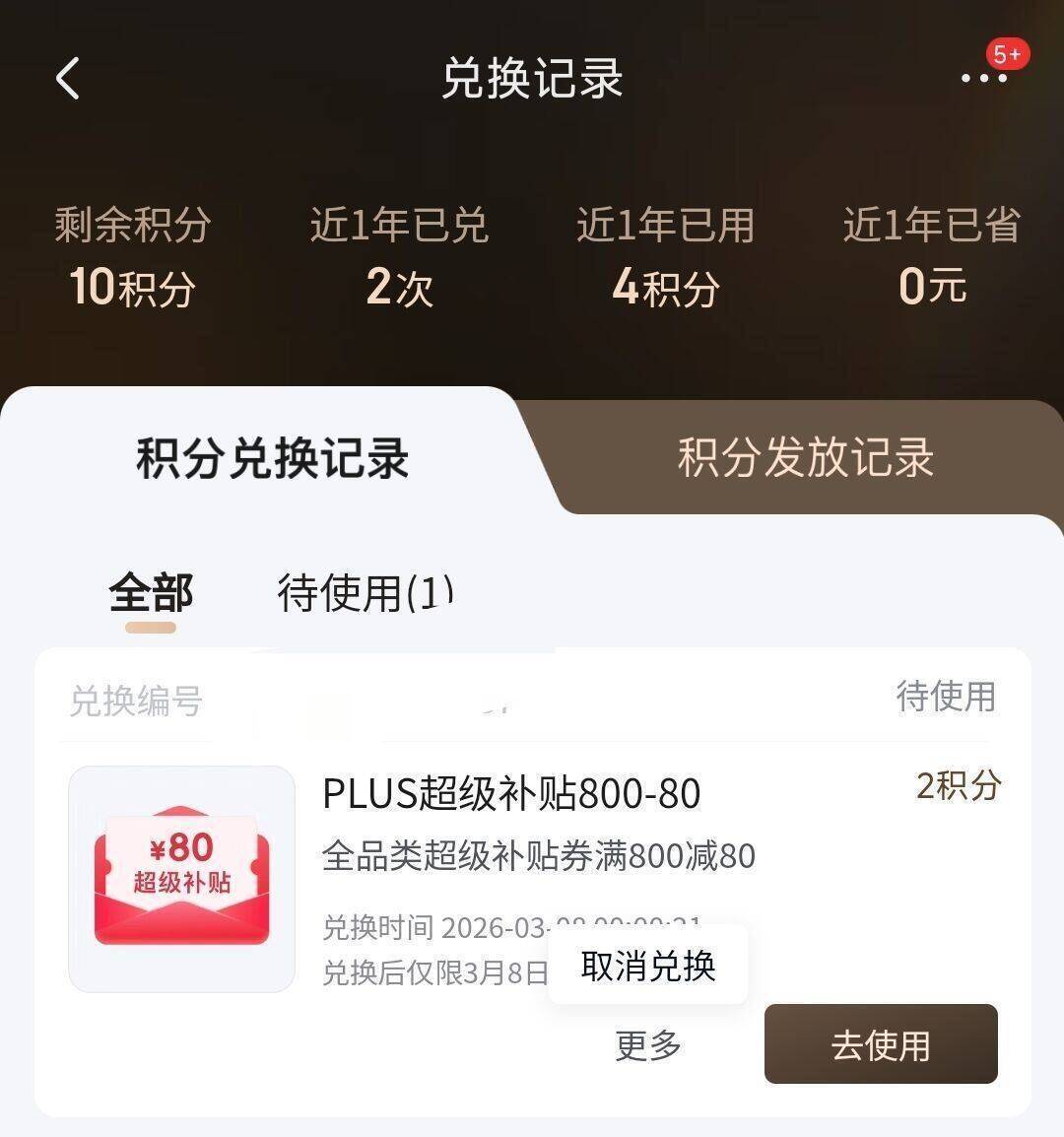Click the 剩余积分 10积分 stat
Viewport: 1064px width, 1137px height.
tap(130, 256)
